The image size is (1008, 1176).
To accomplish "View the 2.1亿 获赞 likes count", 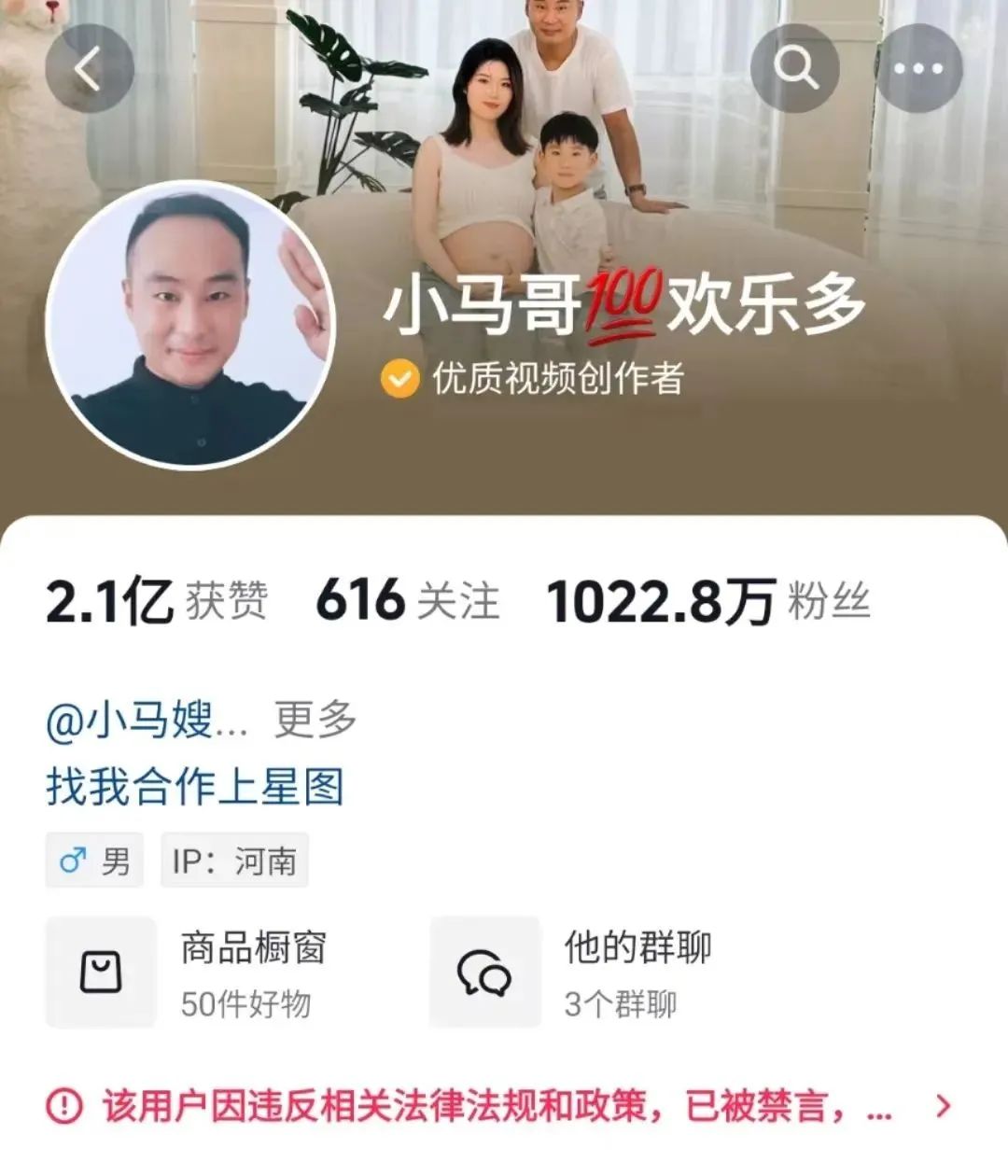I will [x=156, y=601].
